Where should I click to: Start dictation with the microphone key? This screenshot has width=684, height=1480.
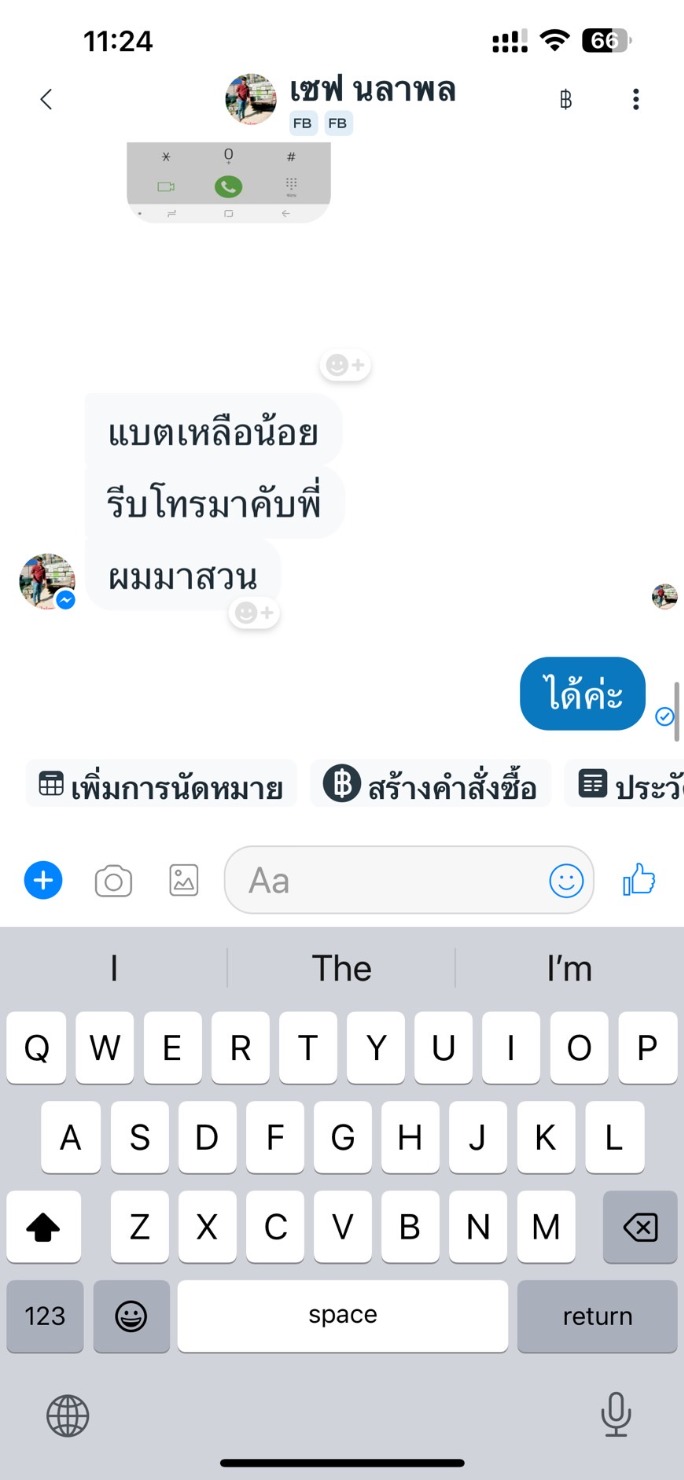point(616,1415)
